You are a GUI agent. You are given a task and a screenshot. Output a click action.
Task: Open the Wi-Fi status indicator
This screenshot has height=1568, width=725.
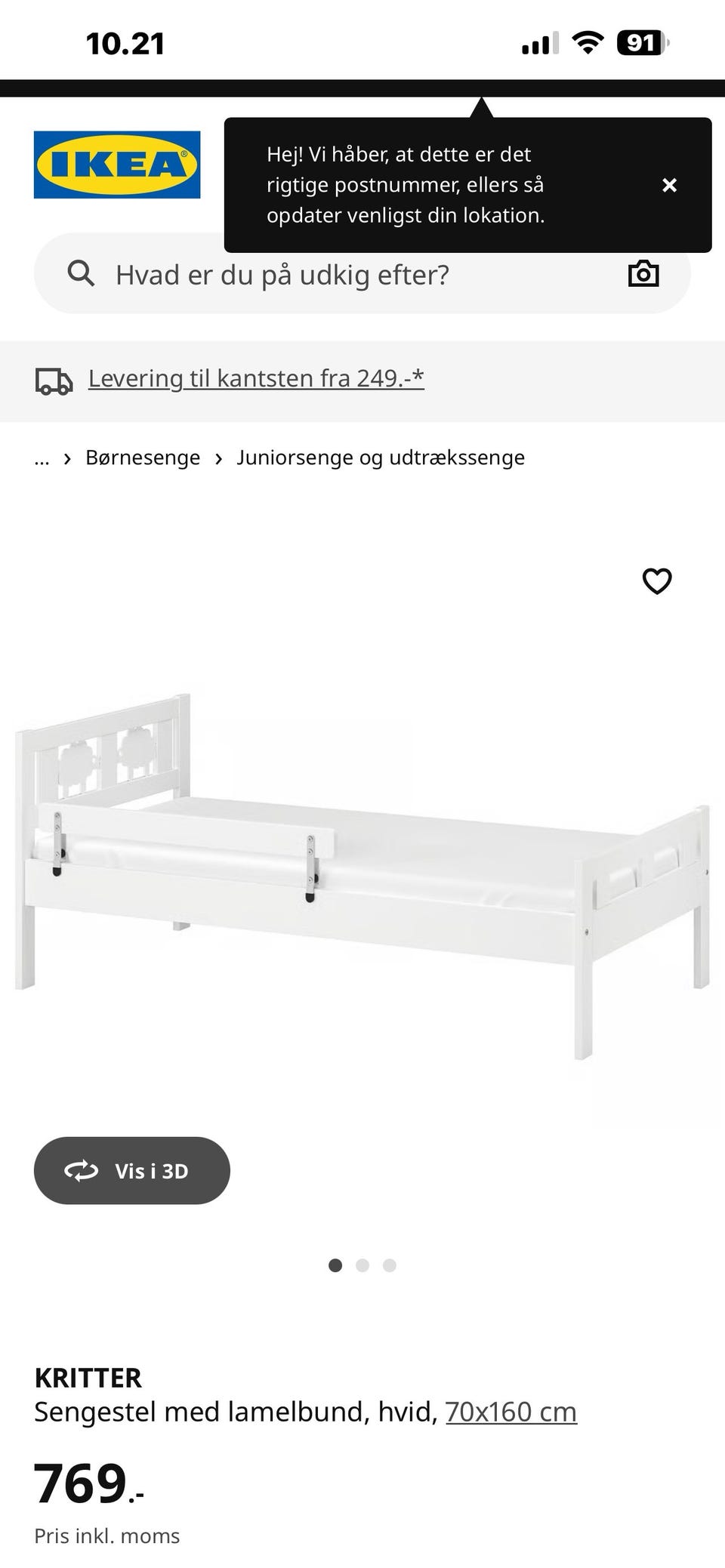point(588,43)
